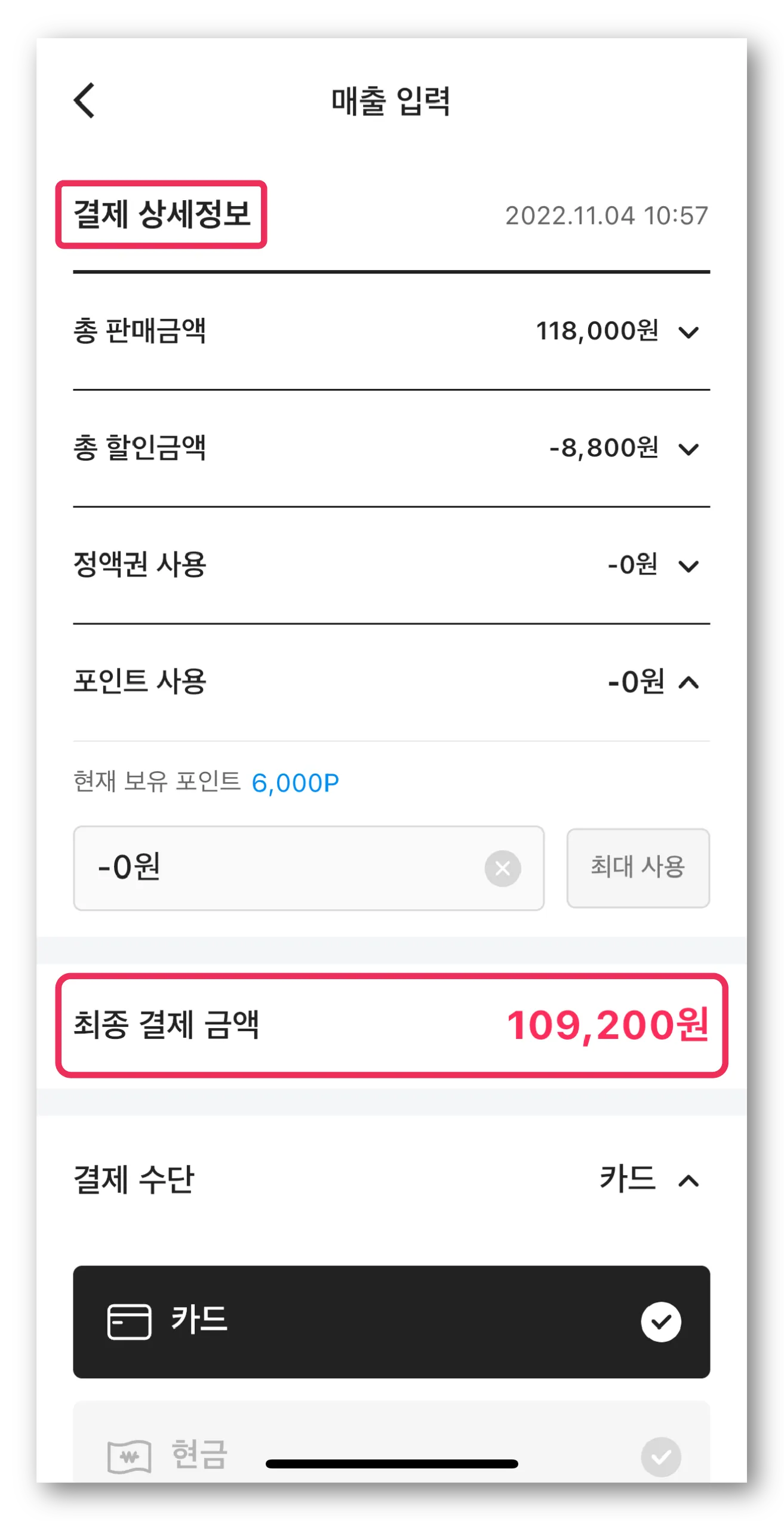Collapse the 결제 수단 section
This screenshot has height=1521, width=784.
pyautogui.click(x=688, y=1180)
